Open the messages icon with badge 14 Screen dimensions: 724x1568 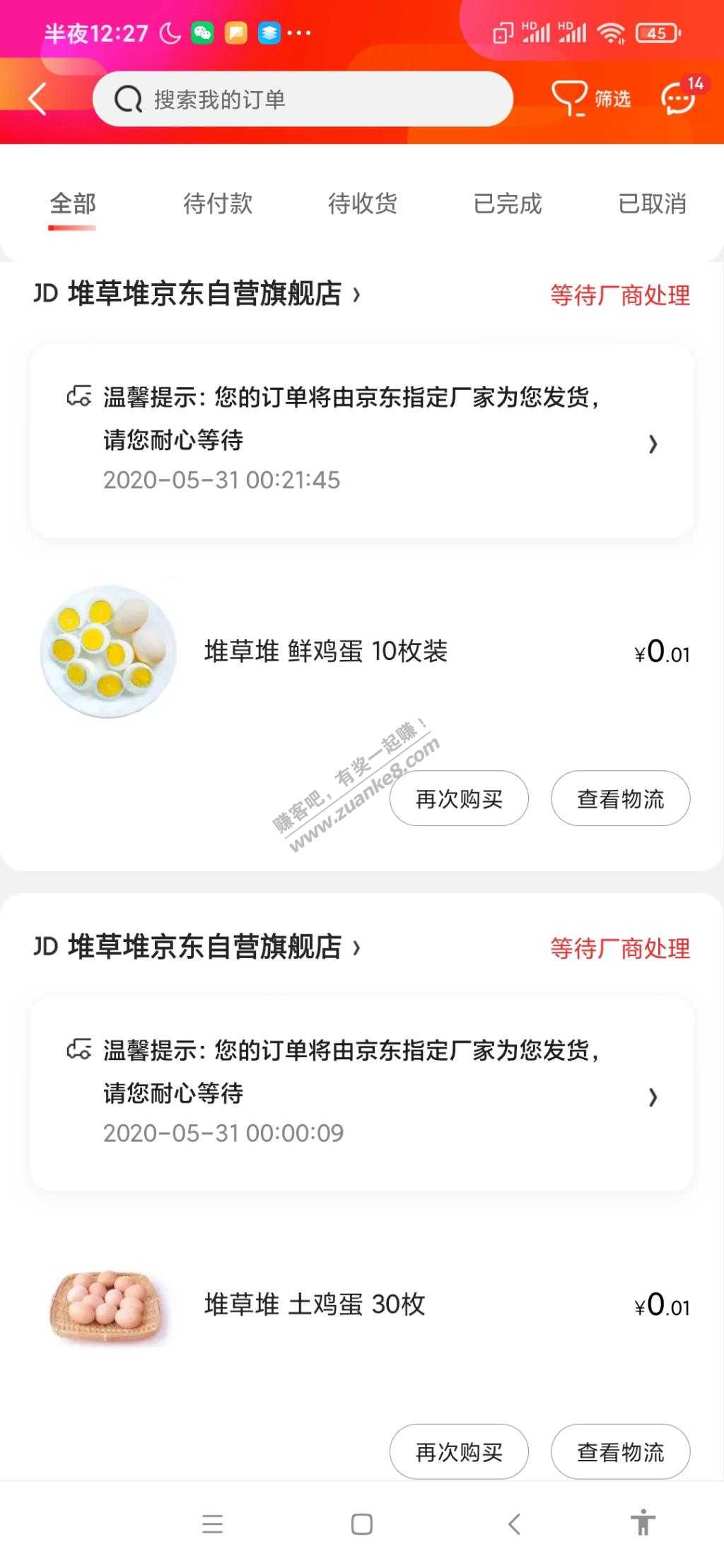[679, 98]
